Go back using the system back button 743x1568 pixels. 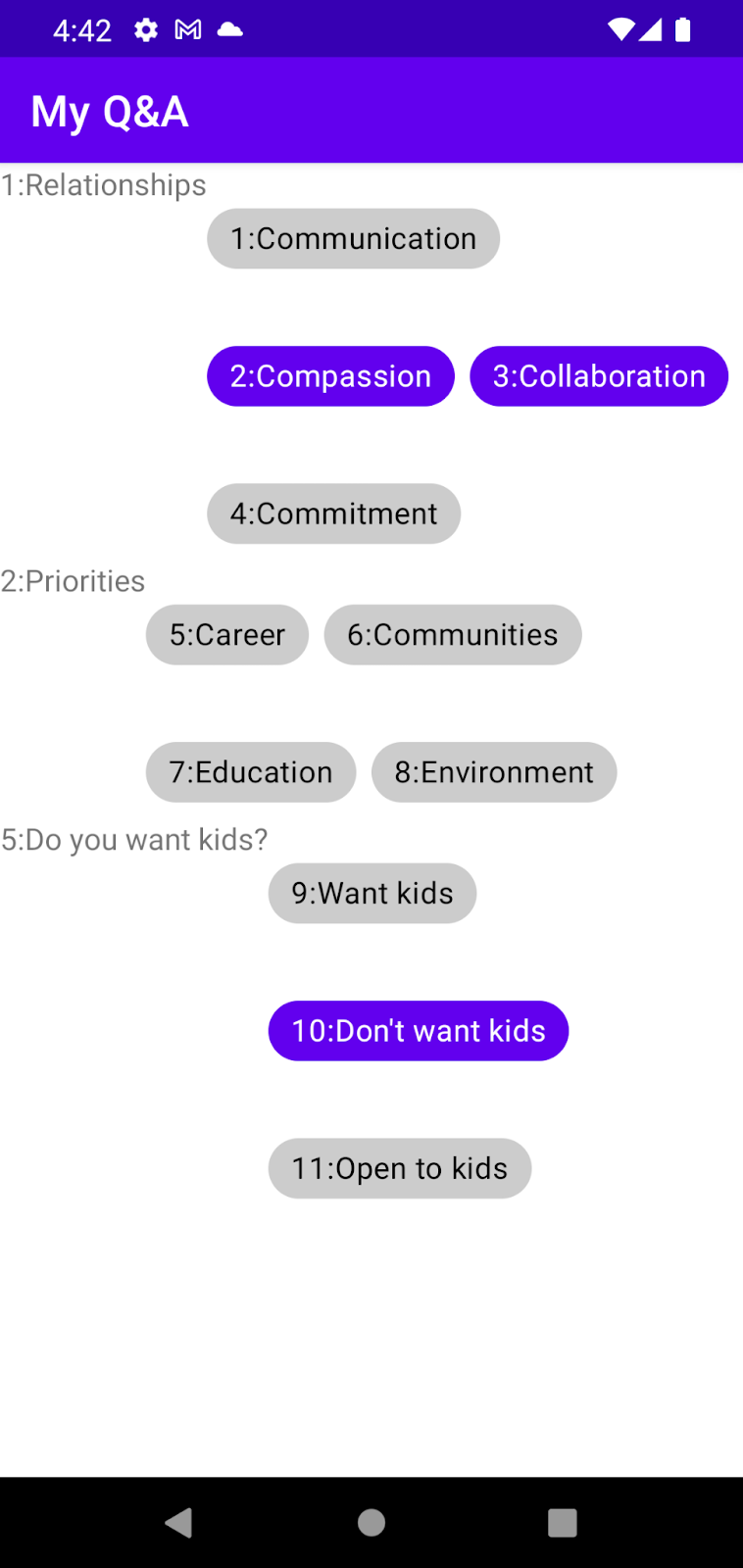178,1522
